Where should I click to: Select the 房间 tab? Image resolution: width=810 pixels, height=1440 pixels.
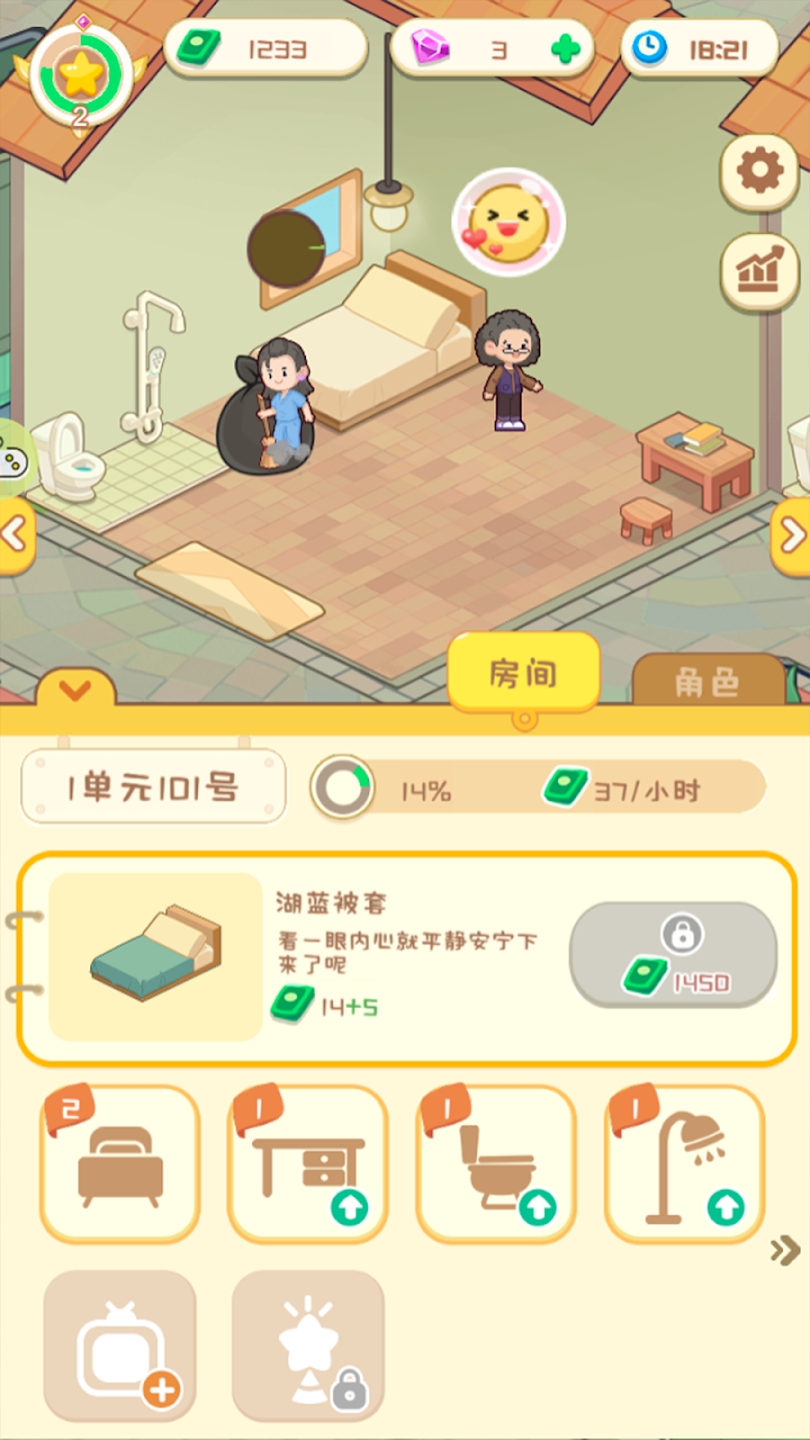point(523,673)
